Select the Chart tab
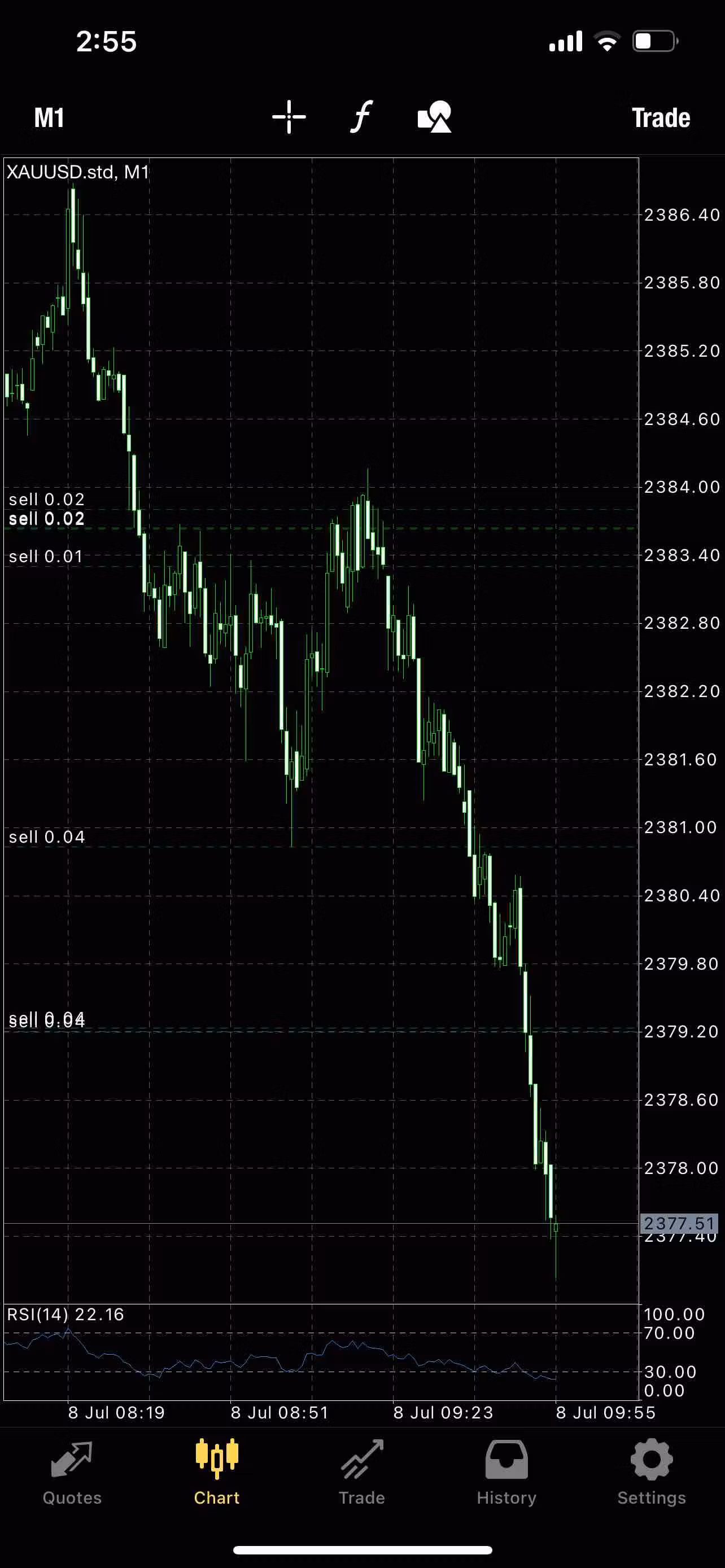 click(217, 1472)
